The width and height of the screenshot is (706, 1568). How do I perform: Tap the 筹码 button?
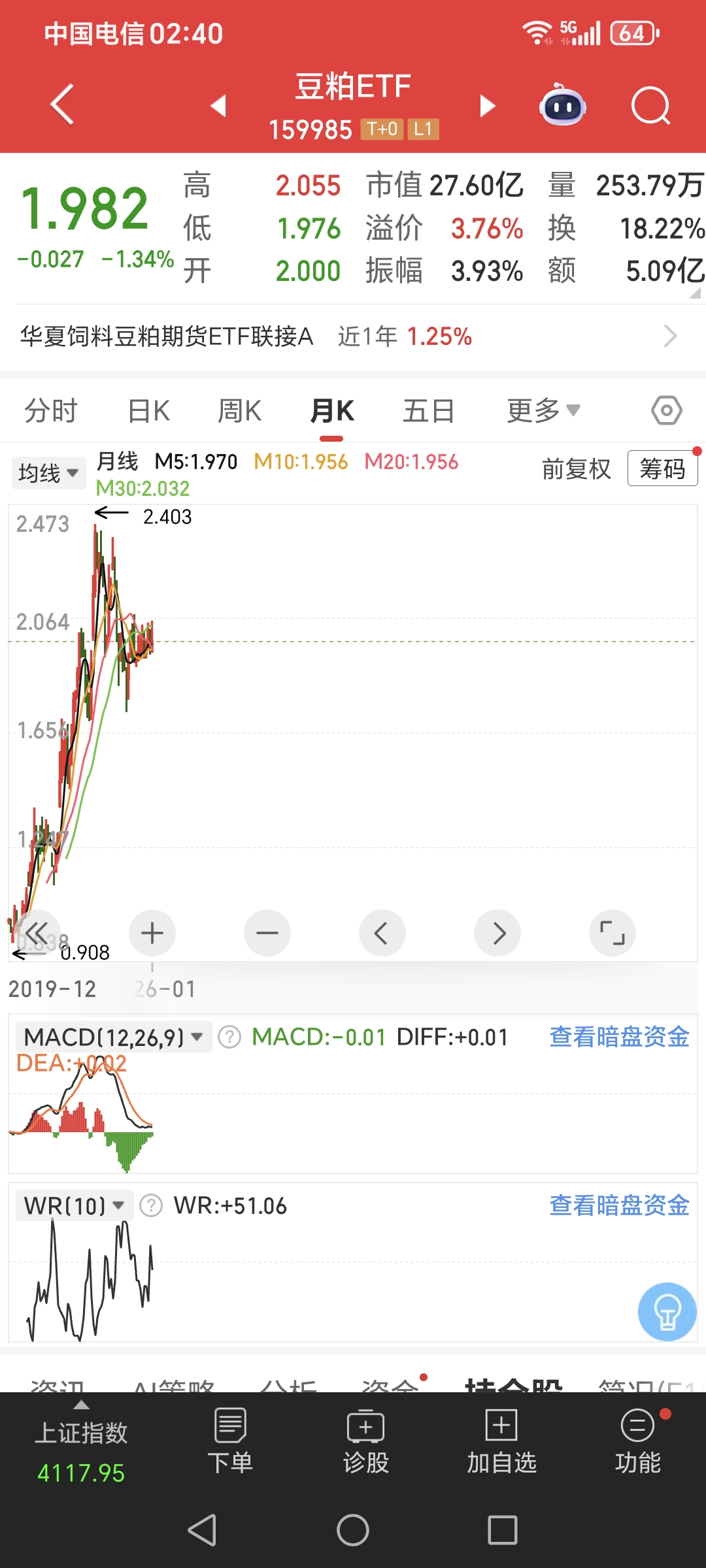662,468
